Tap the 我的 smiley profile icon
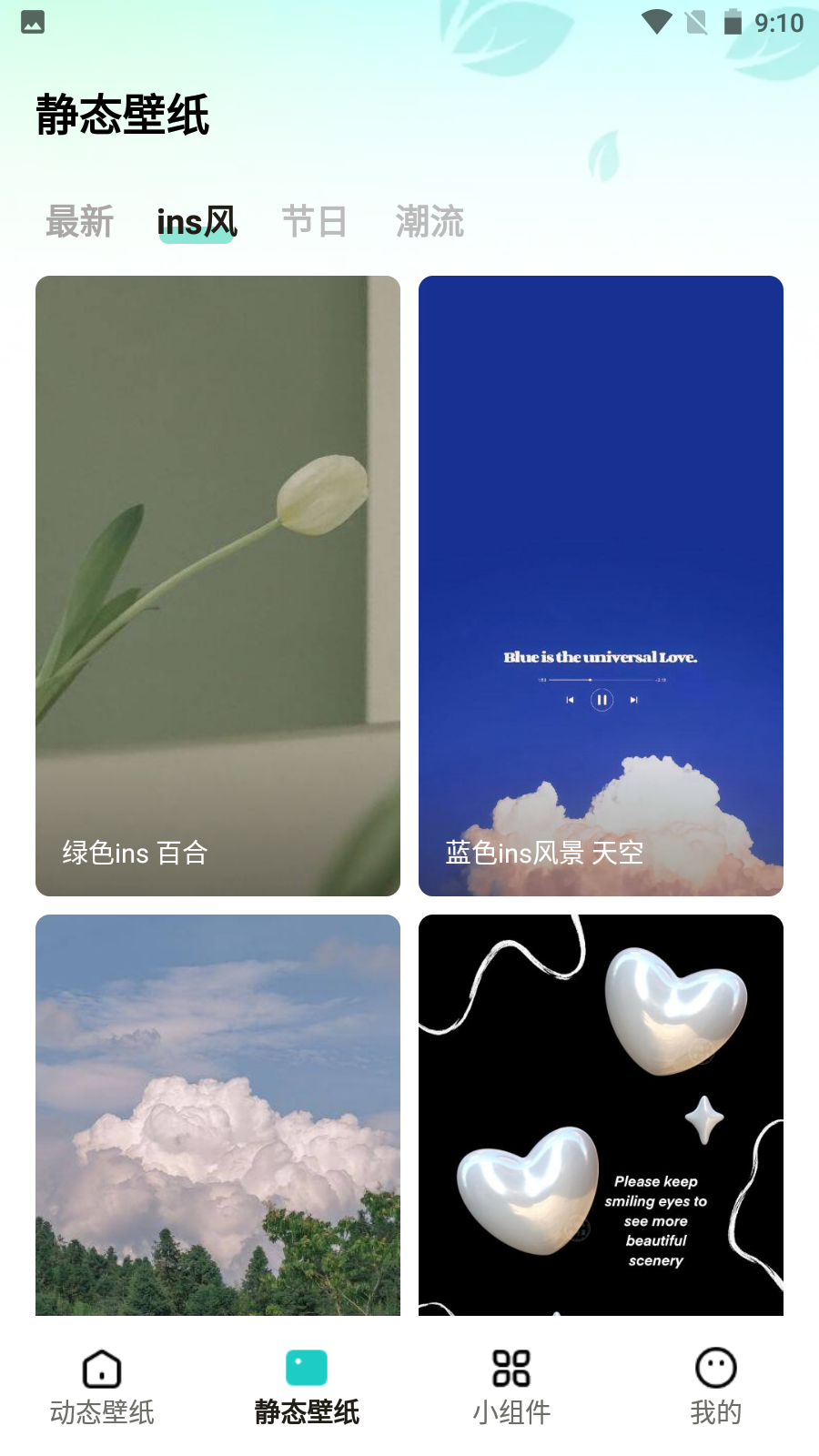This screenshot has width=819, height=1456. tap(718, 1368)
